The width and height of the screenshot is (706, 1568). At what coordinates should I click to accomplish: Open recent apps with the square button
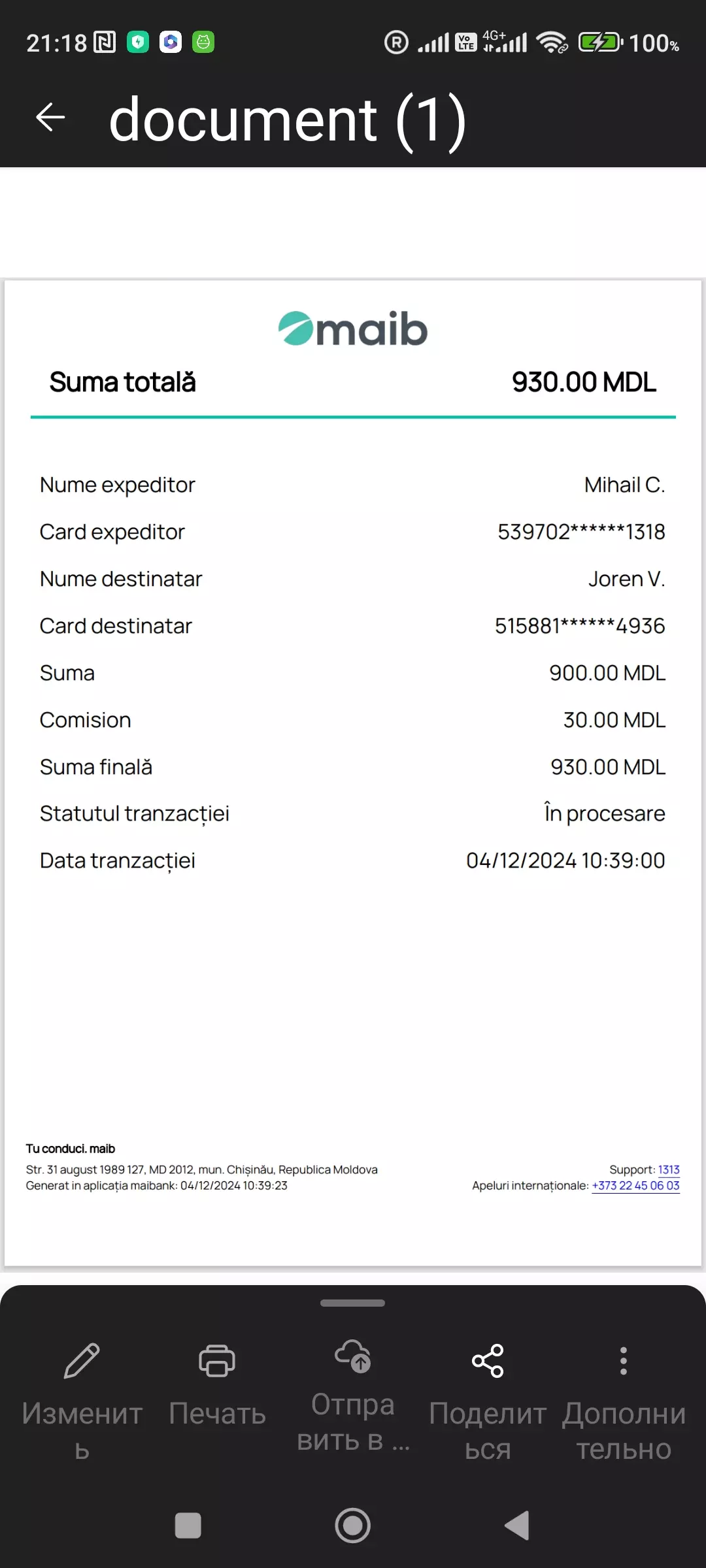pyautogui.click(x=188, y=1526)
